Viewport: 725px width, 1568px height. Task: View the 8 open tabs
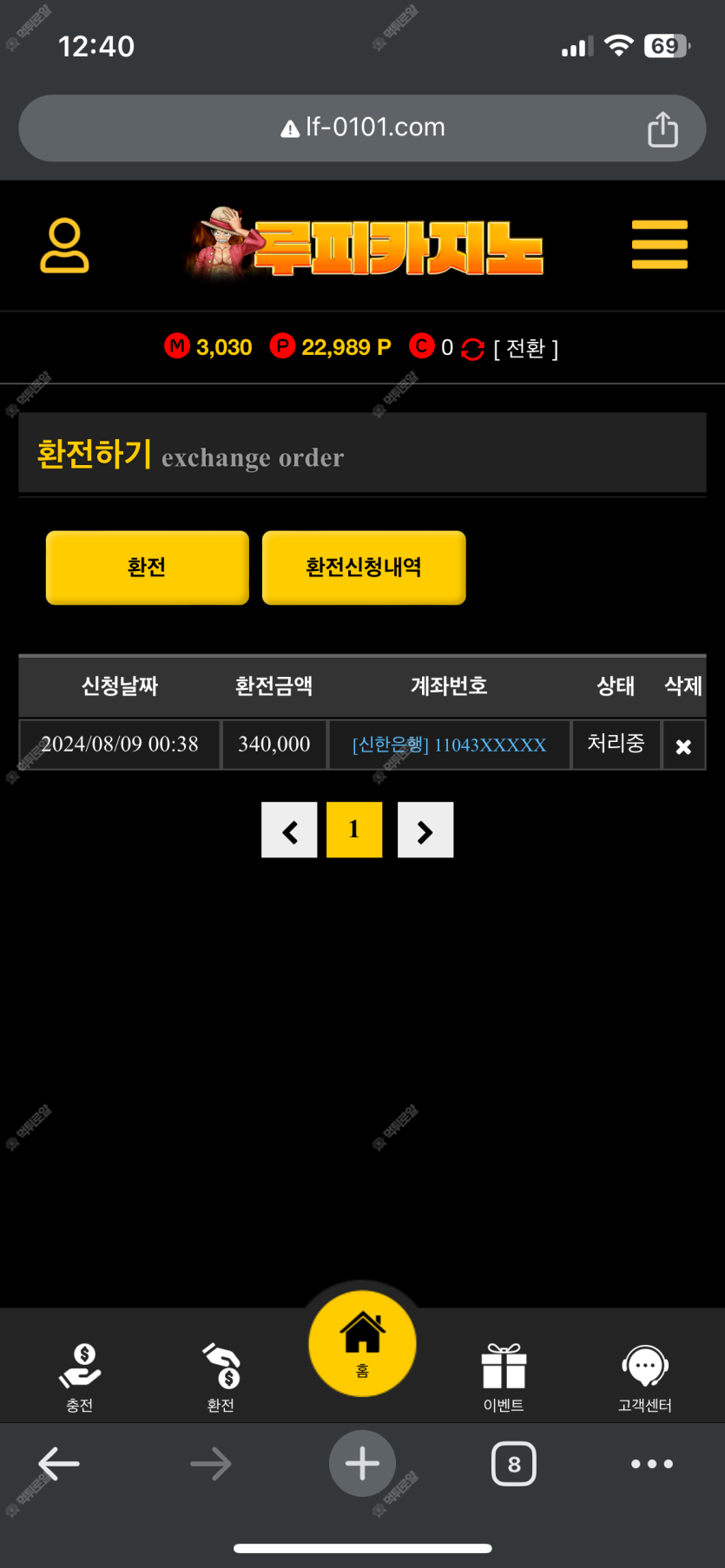(514, 1464)
